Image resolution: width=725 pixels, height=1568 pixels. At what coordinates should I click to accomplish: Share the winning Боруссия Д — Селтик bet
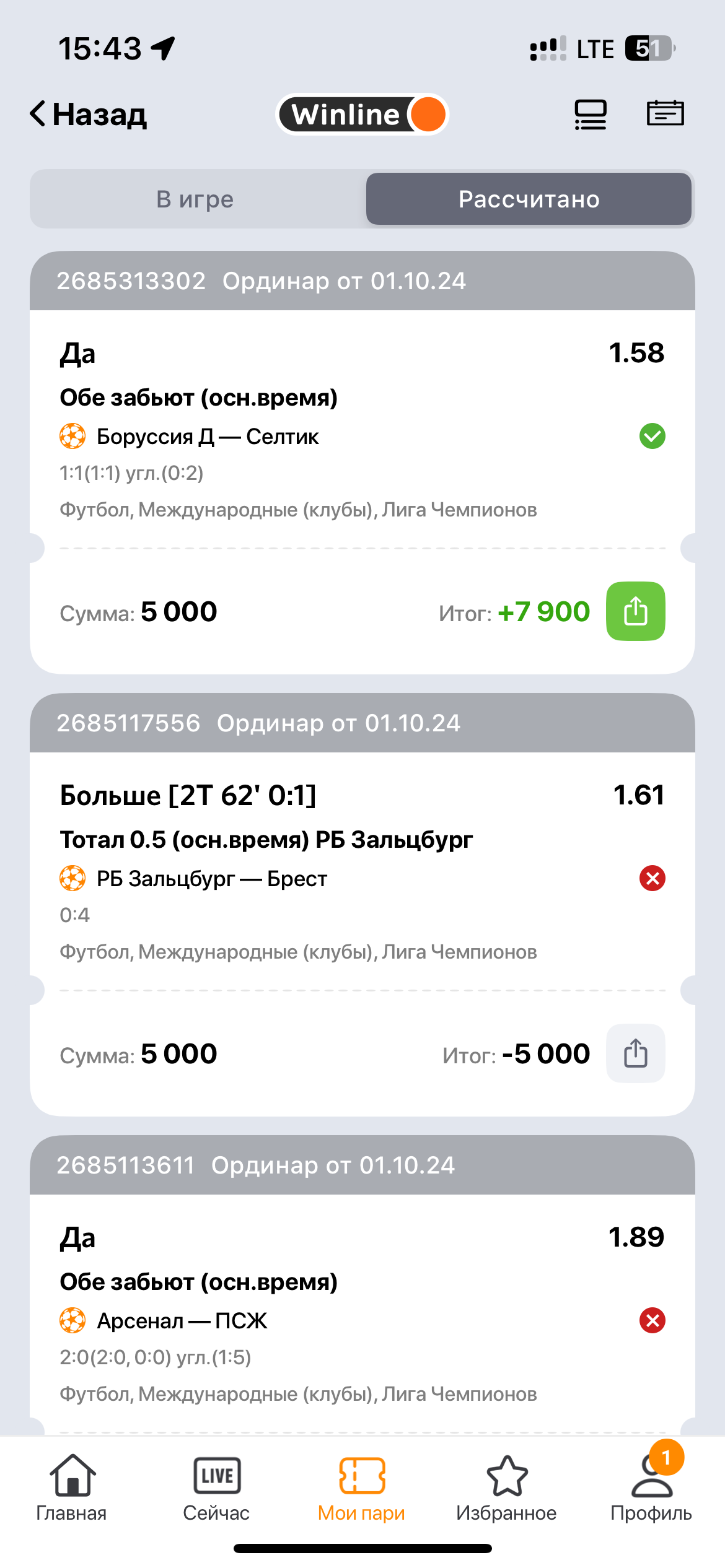(635, 611)
